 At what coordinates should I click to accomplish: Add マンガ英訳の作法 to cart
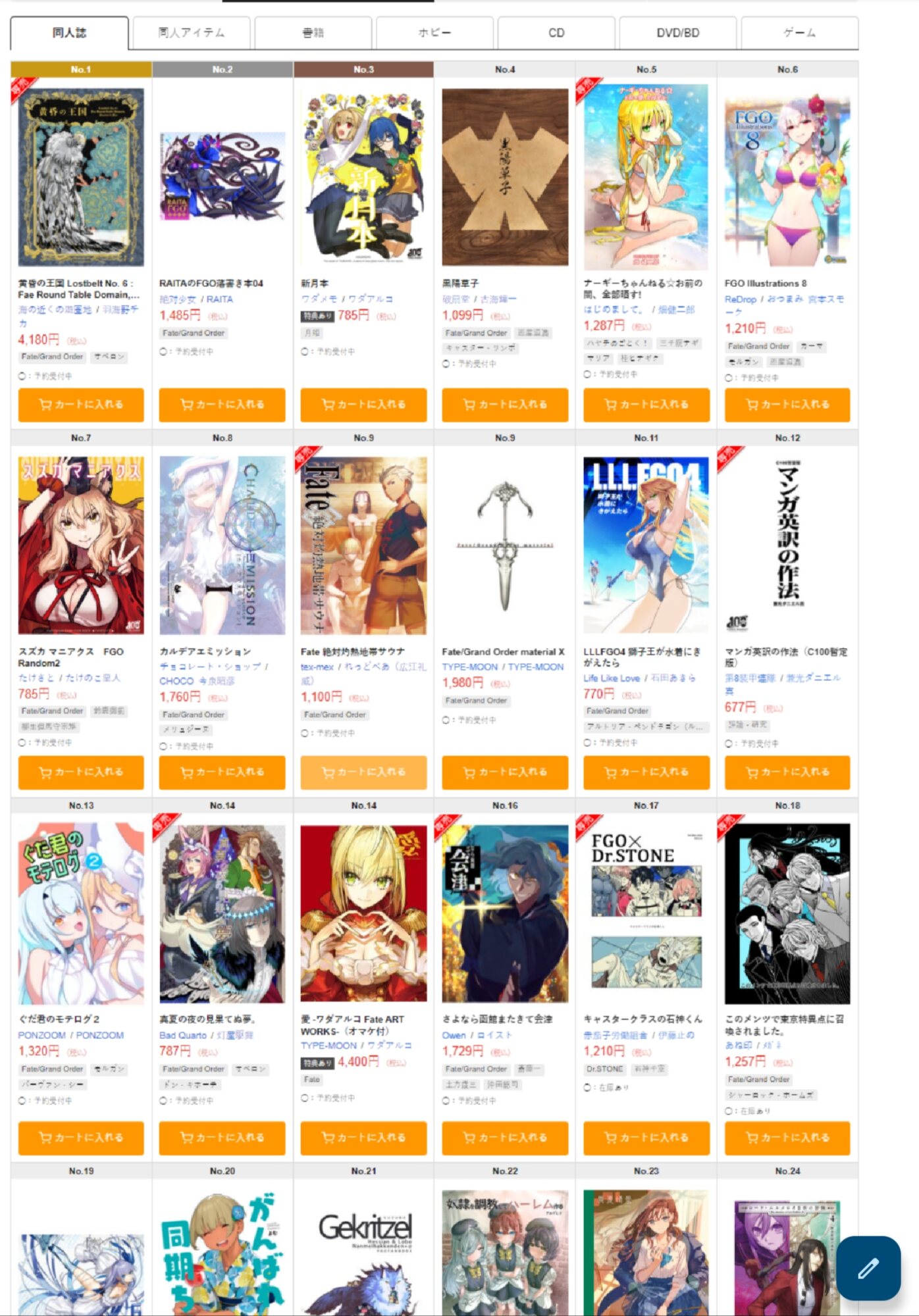tap(787, 772)
